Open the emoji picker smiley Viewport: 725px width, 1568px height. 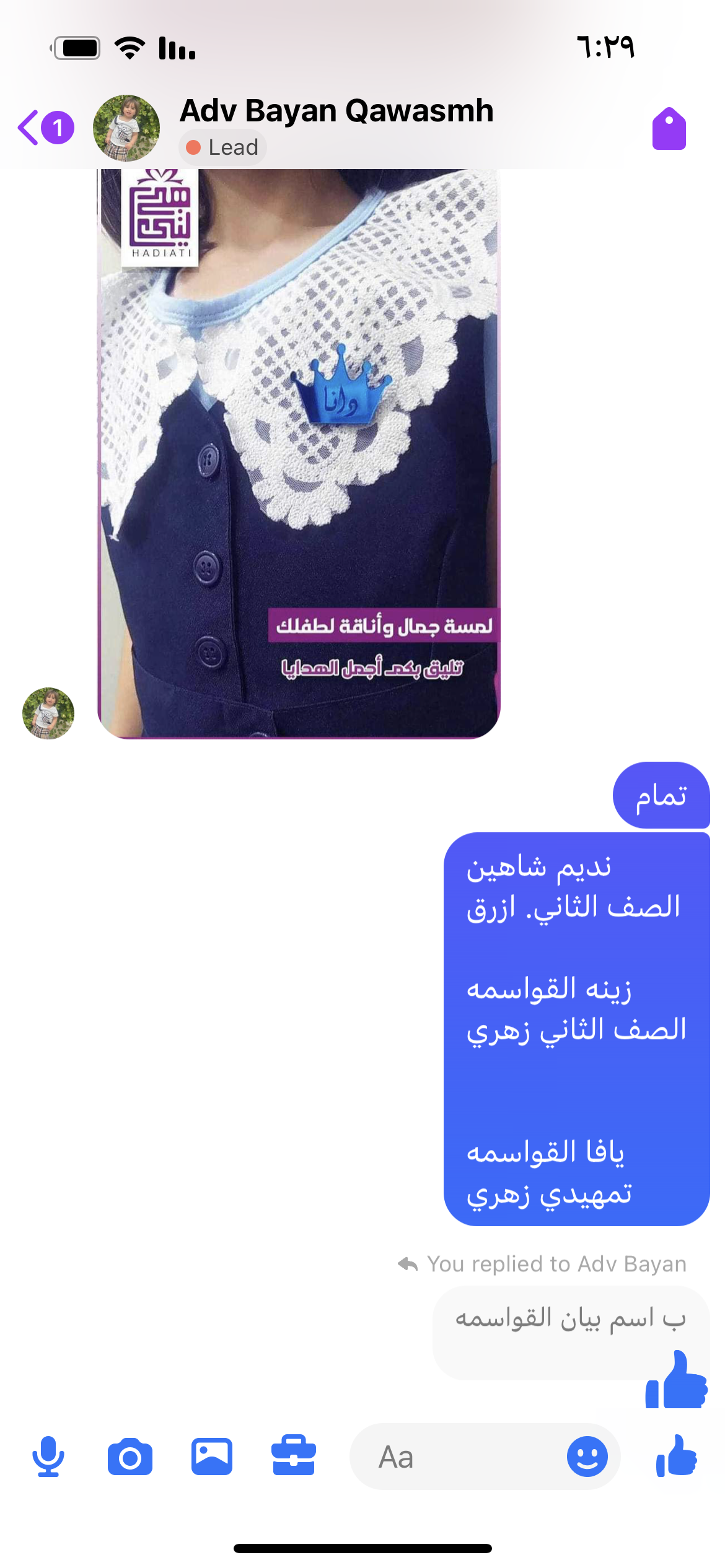click(587, 1457)
